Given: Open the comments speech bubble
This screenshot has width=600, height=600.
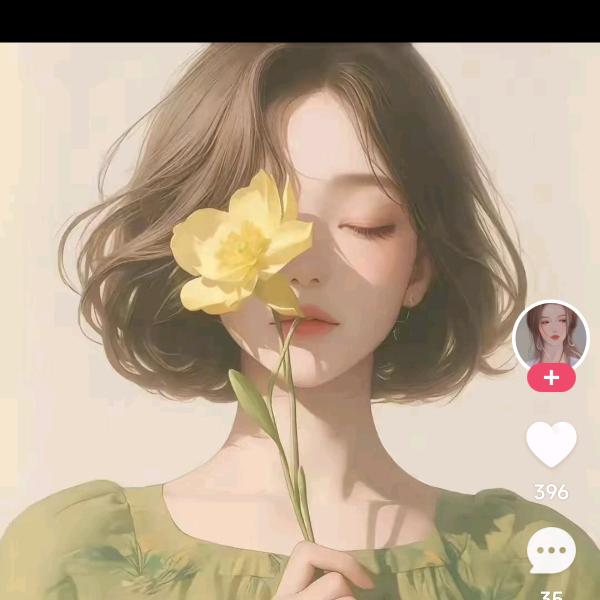Looking at the screenshot, I should [x=551, y=550].
